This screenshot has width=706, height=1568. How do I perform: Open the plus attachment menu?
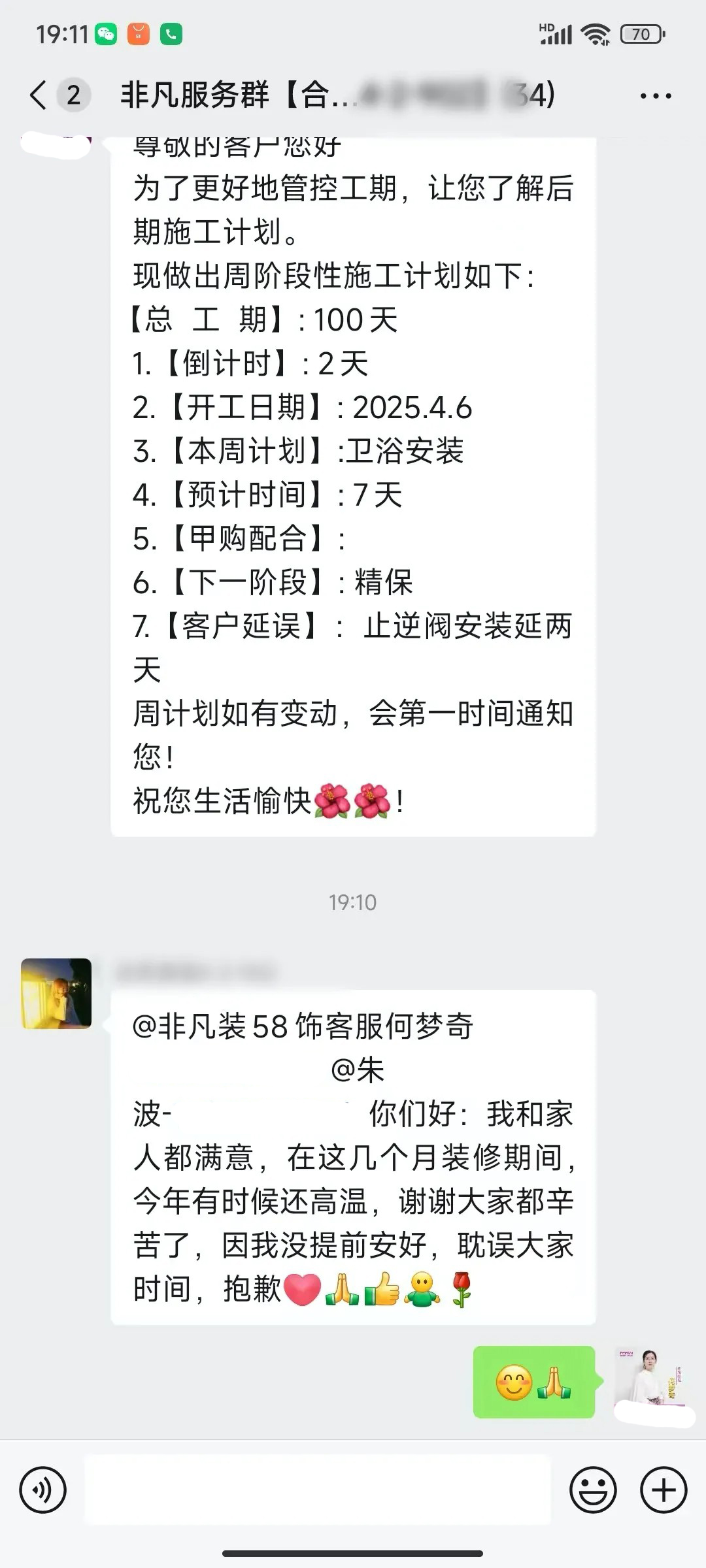click(x=664, y=1490)
